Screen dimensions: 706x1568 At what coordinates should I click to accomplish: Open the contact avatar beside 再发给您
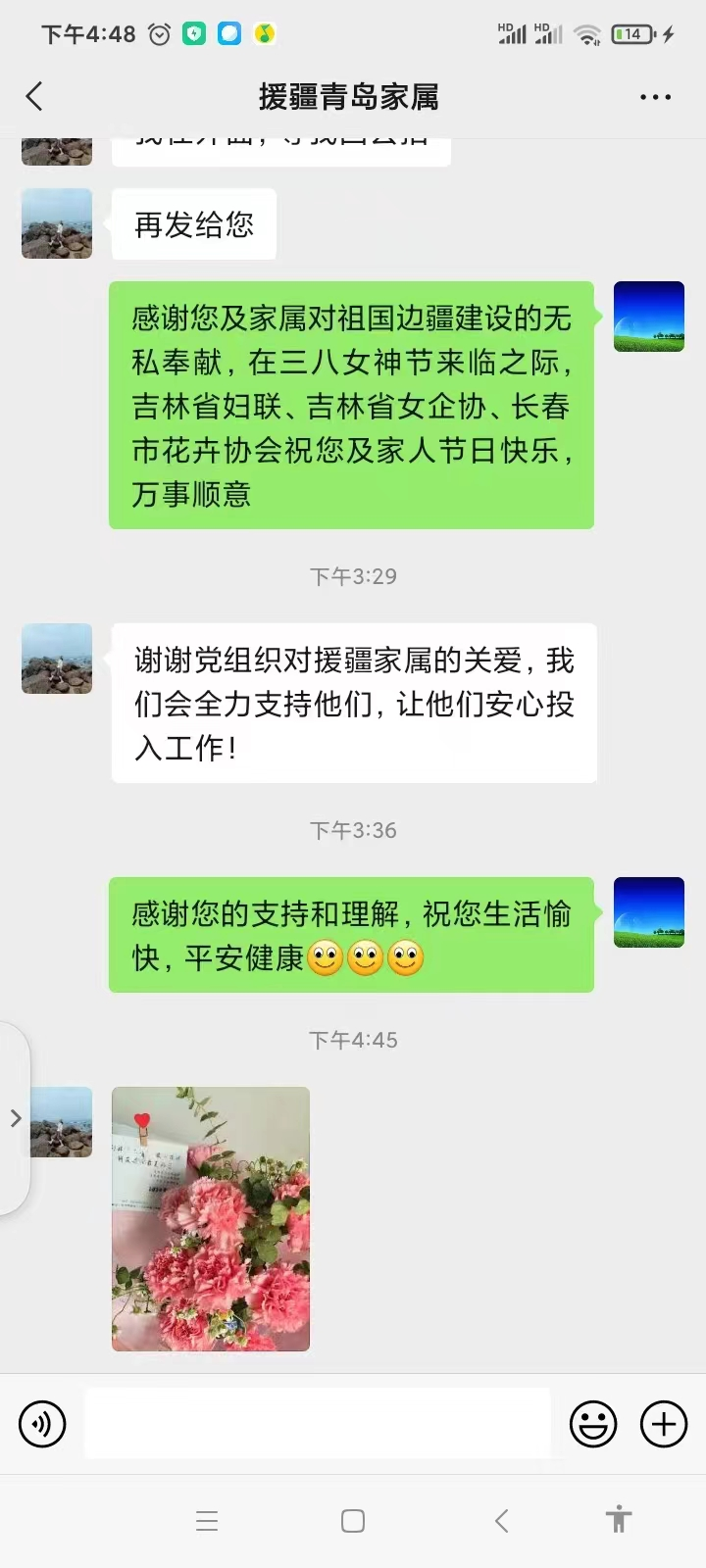pyautogui.click(x=57, y=224)
